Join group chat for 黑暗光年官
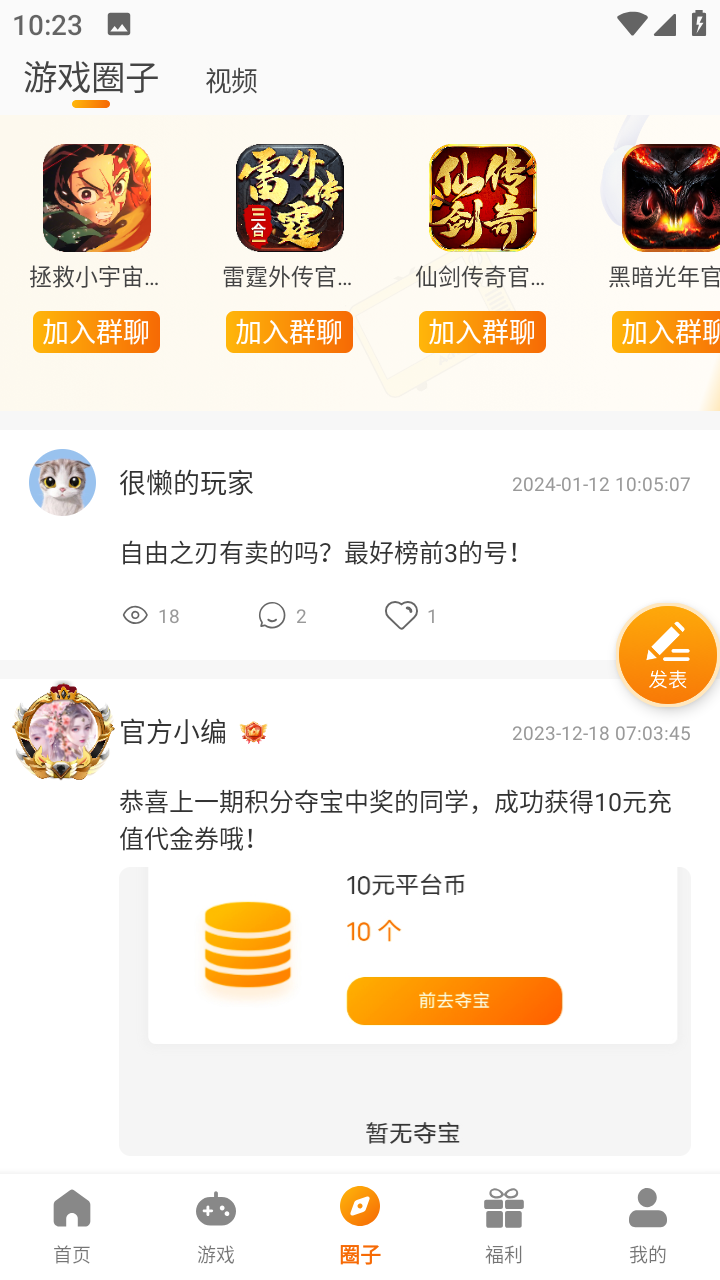Viewport: 720px width, 1280px height. 668,332
